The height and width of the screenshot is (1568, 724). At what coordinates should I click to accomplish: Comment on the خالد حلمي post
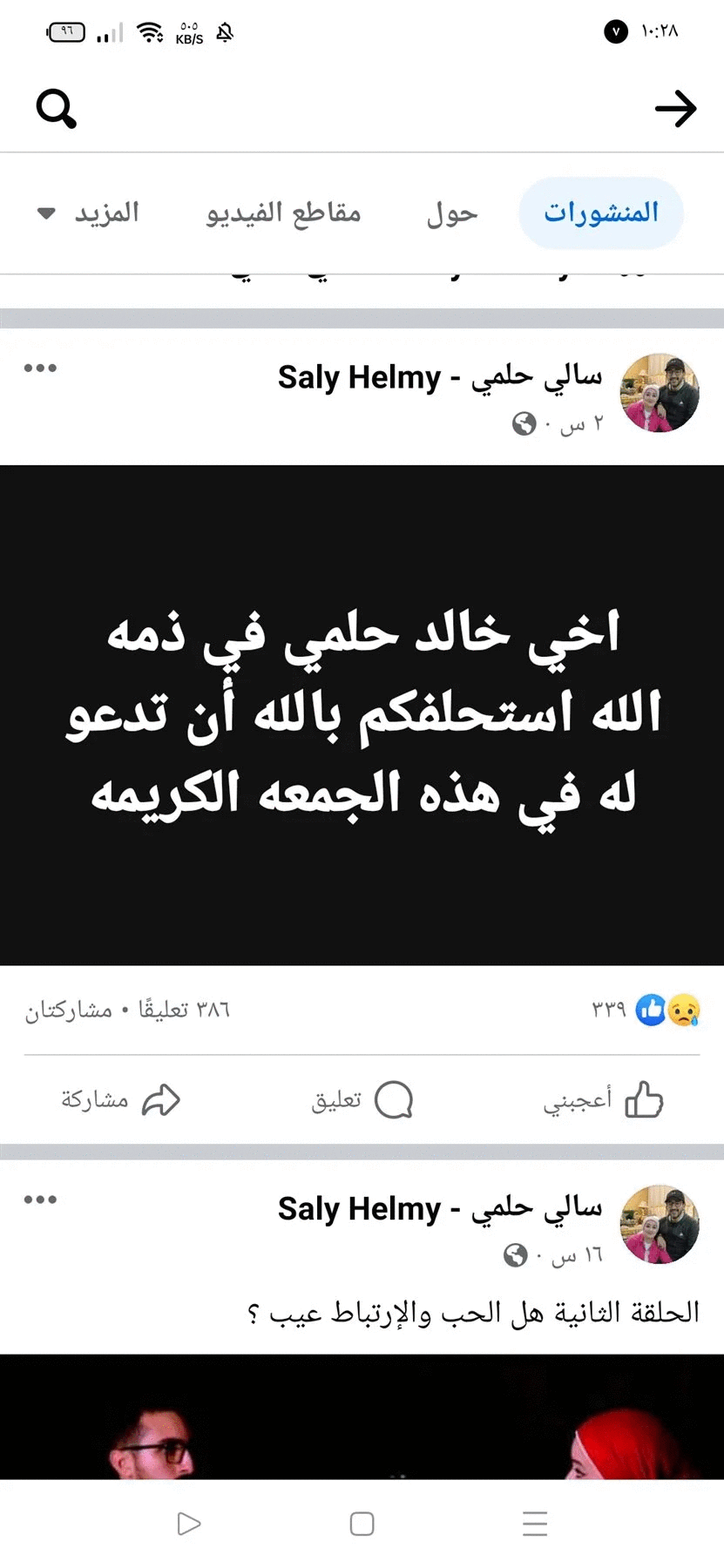pos(362,1100)
